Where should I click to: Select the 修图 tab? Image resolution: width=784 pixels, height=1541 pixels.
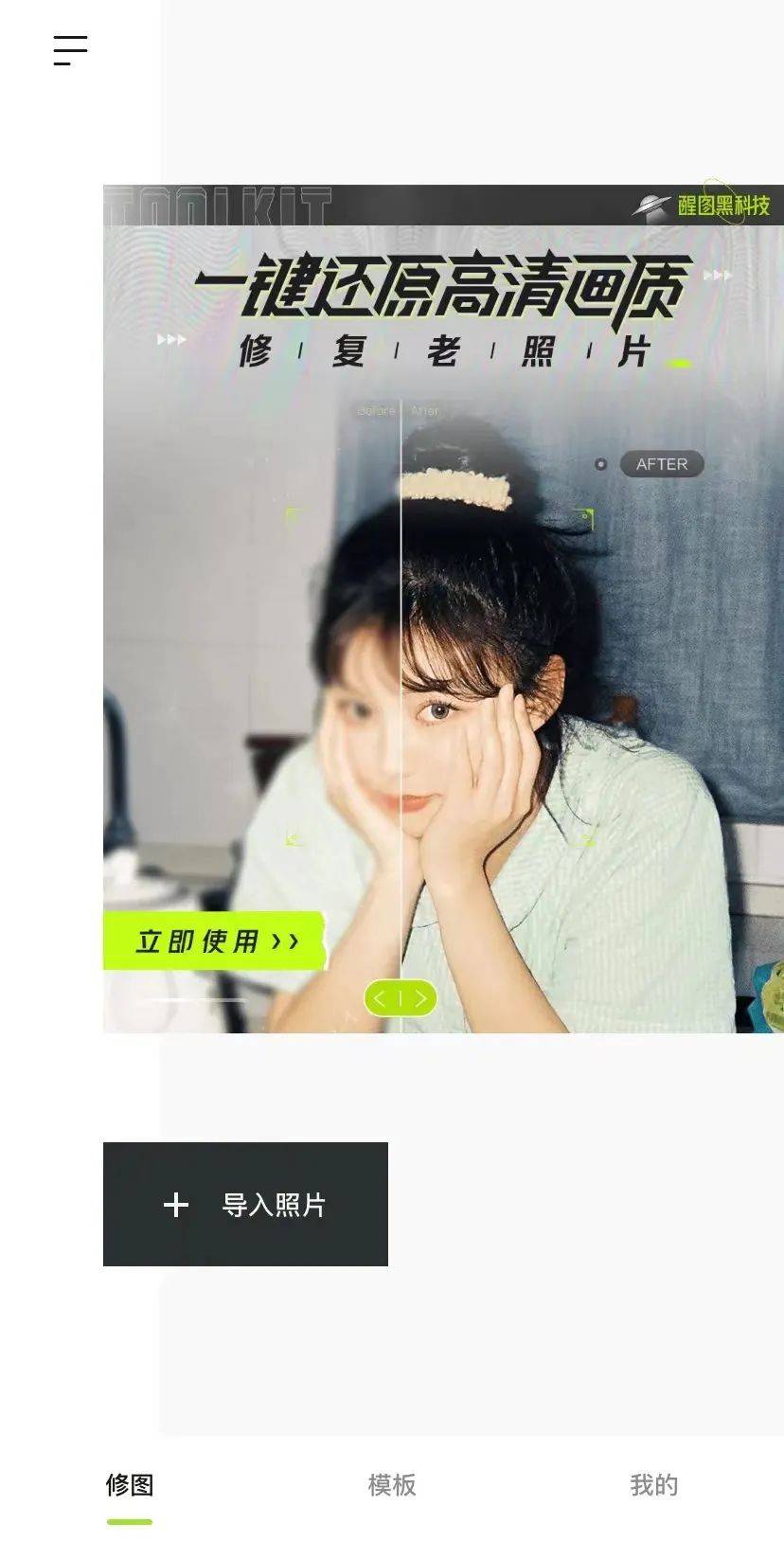(x=130, y=1484)
